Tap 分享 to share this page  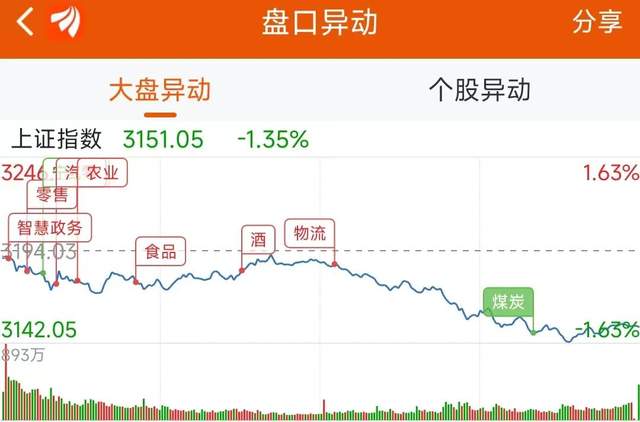[597, 23]
